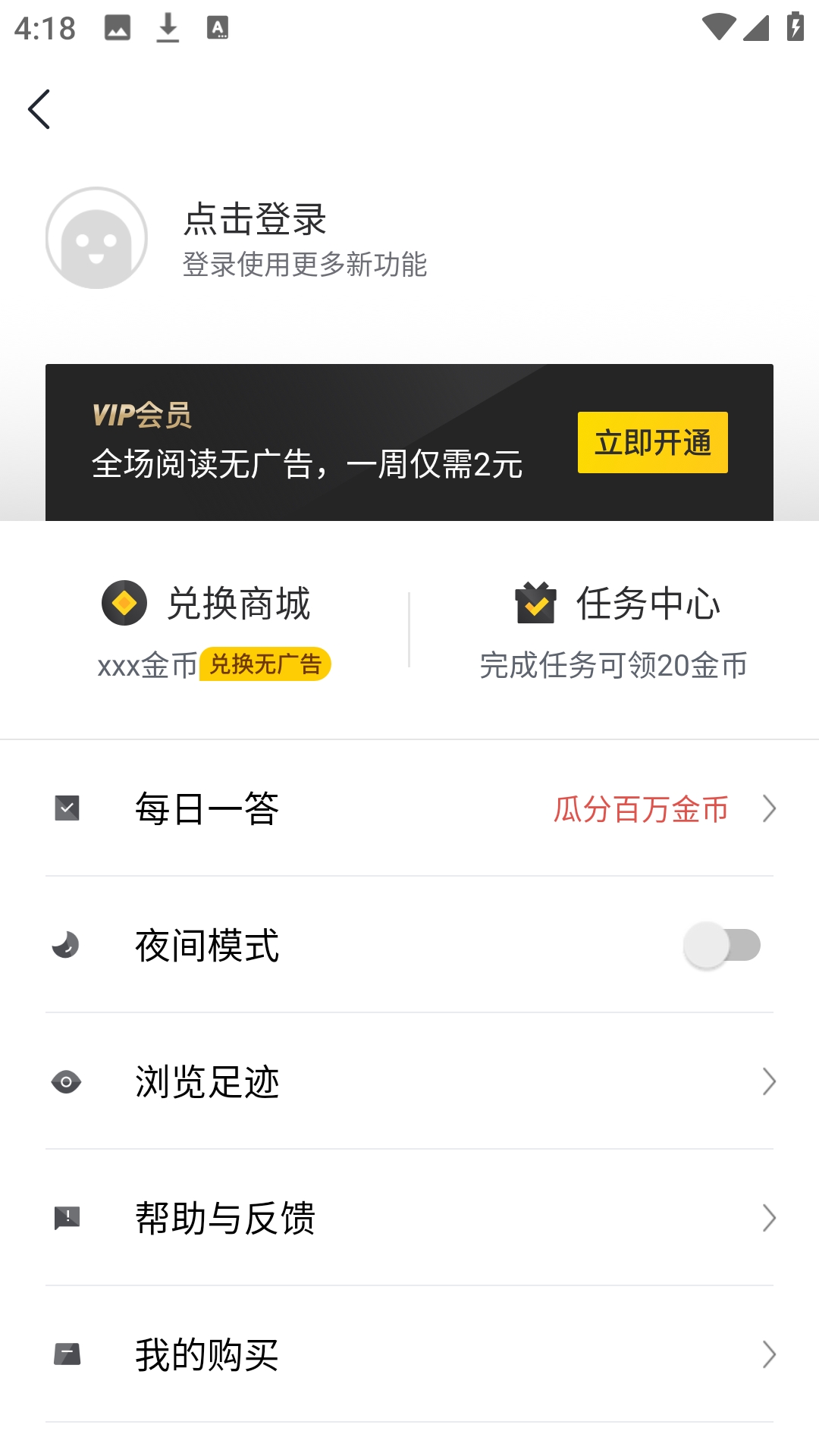Tap the 兑换无广告 yellow badge

coord(265,664)
